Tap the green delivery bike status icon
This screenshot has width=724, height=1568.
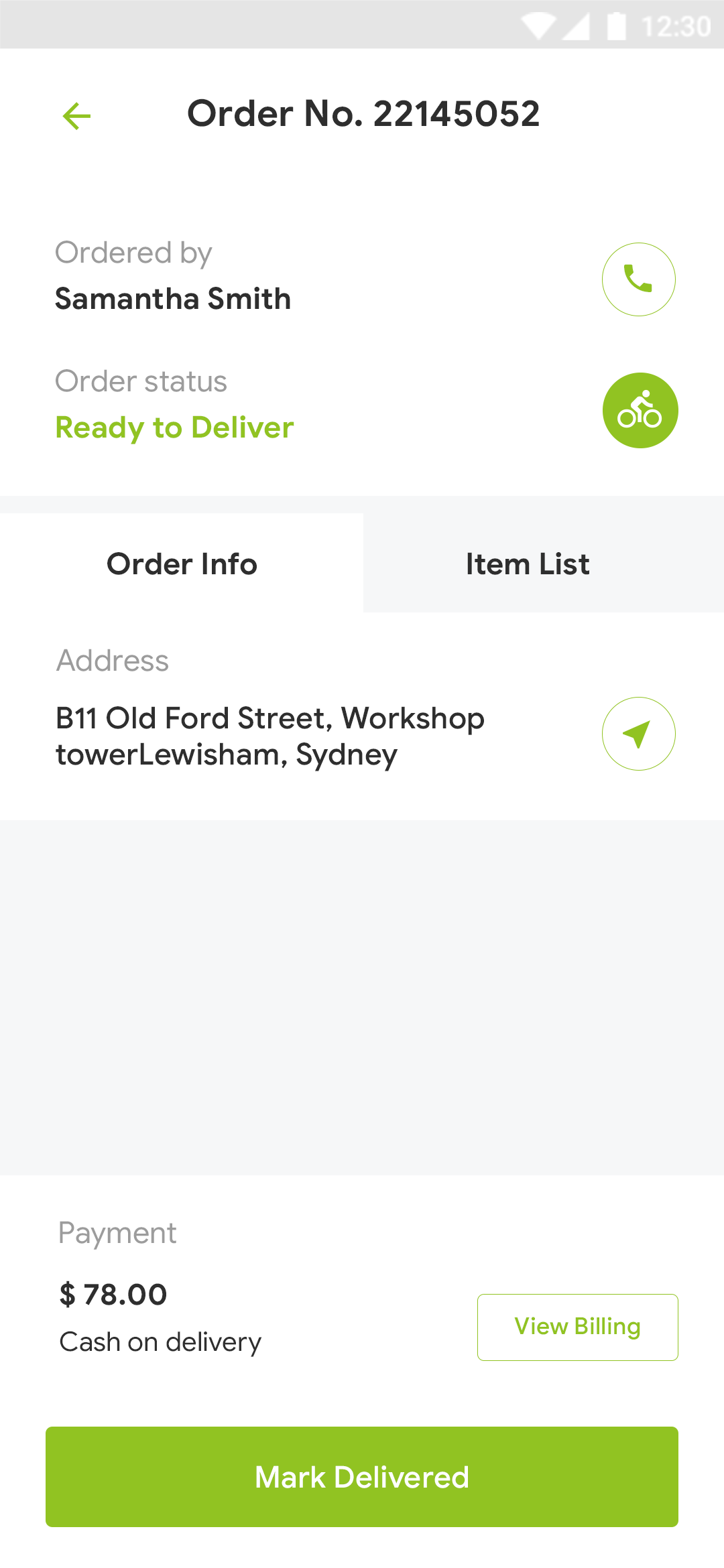pyautogui.click(x=640, y=409)
